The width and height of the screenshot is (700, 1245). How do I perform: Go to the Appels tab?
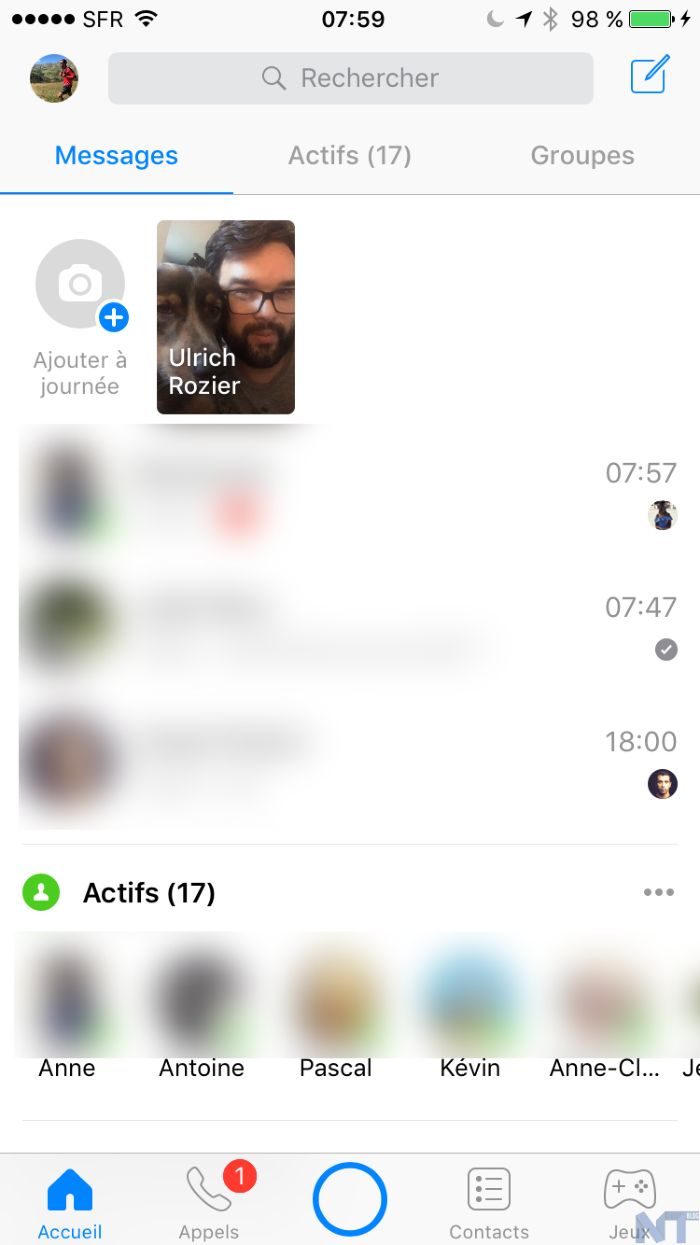pyautogui.click(x=209, y=1202)
